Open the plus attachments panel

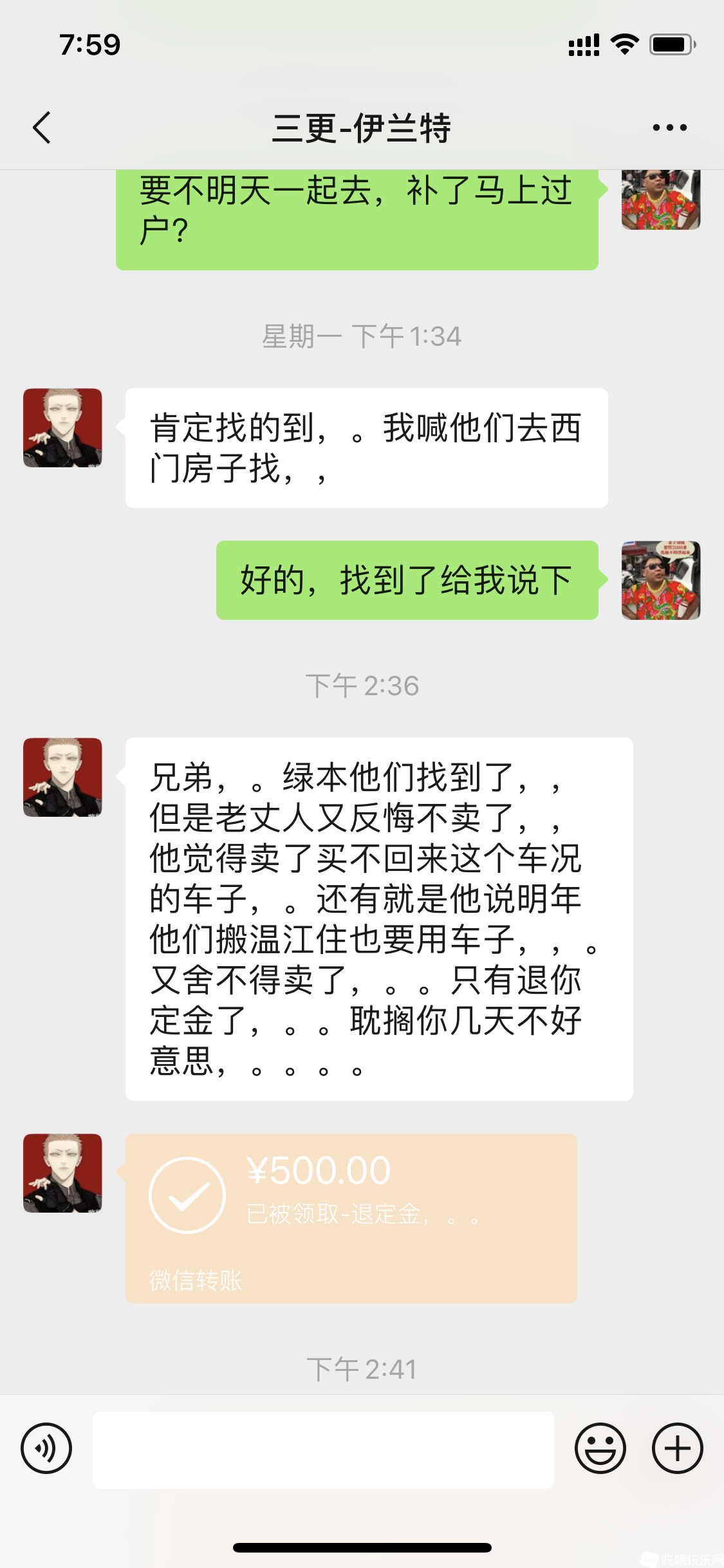[x=677, y=1448]
